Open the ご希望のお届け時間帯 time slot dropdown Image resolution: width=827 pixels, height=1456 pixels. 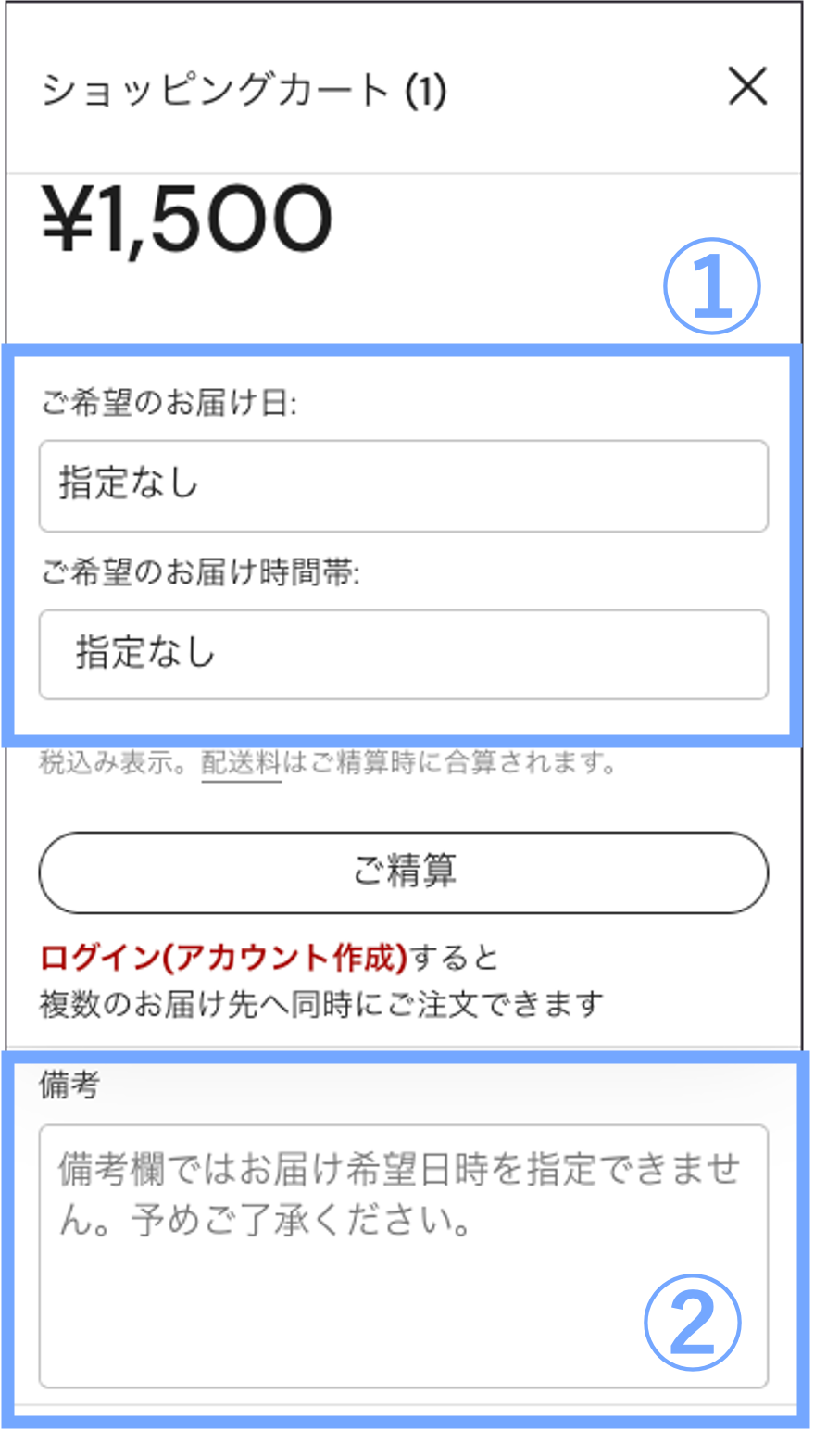[403, 654]
